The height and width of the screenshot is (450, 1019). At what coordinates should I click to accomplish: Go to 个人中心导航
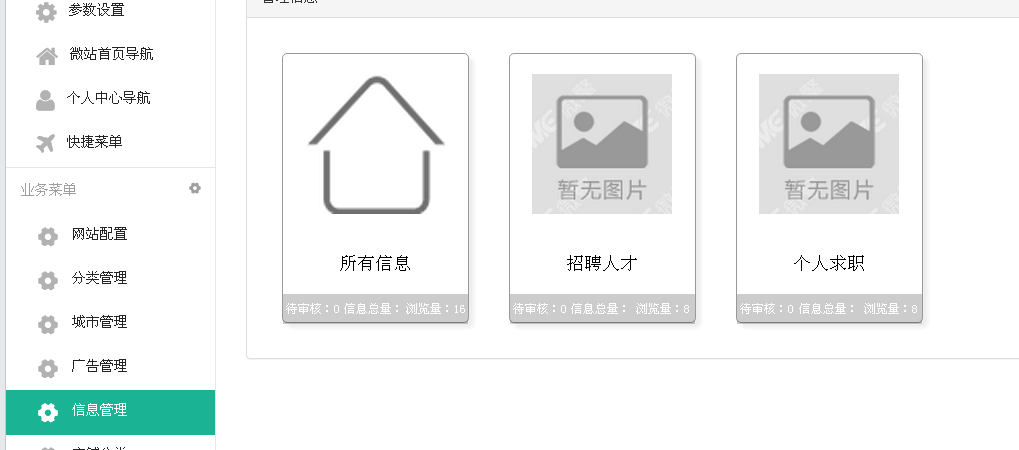point(108,98)
